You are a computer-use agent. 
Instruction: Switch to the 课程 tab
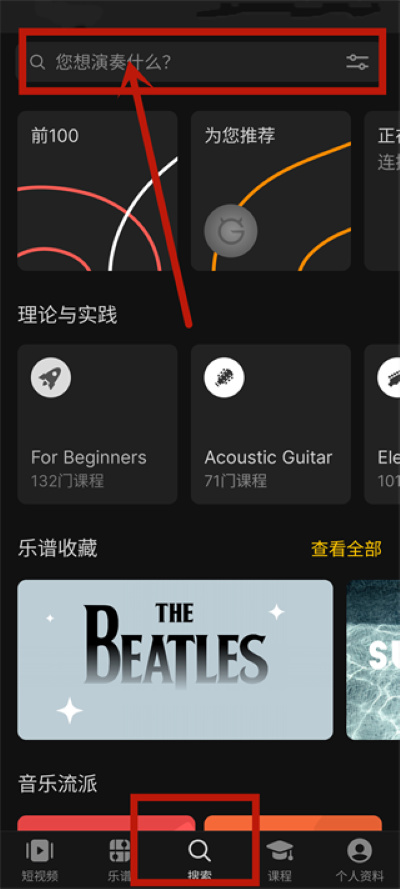click(x=279, y=860)
